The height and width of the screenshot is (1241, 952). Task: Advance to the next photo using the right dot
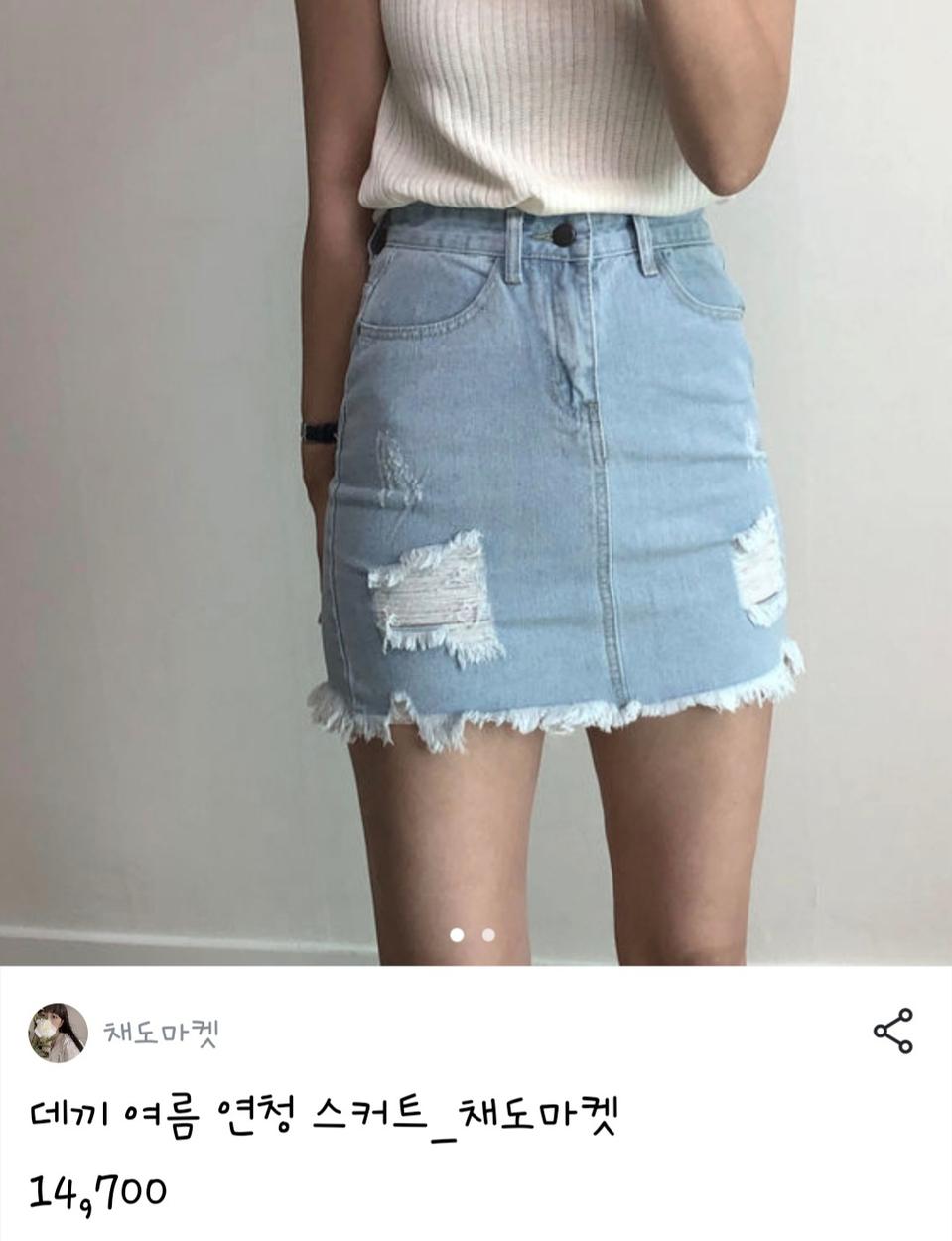point(489,934)
